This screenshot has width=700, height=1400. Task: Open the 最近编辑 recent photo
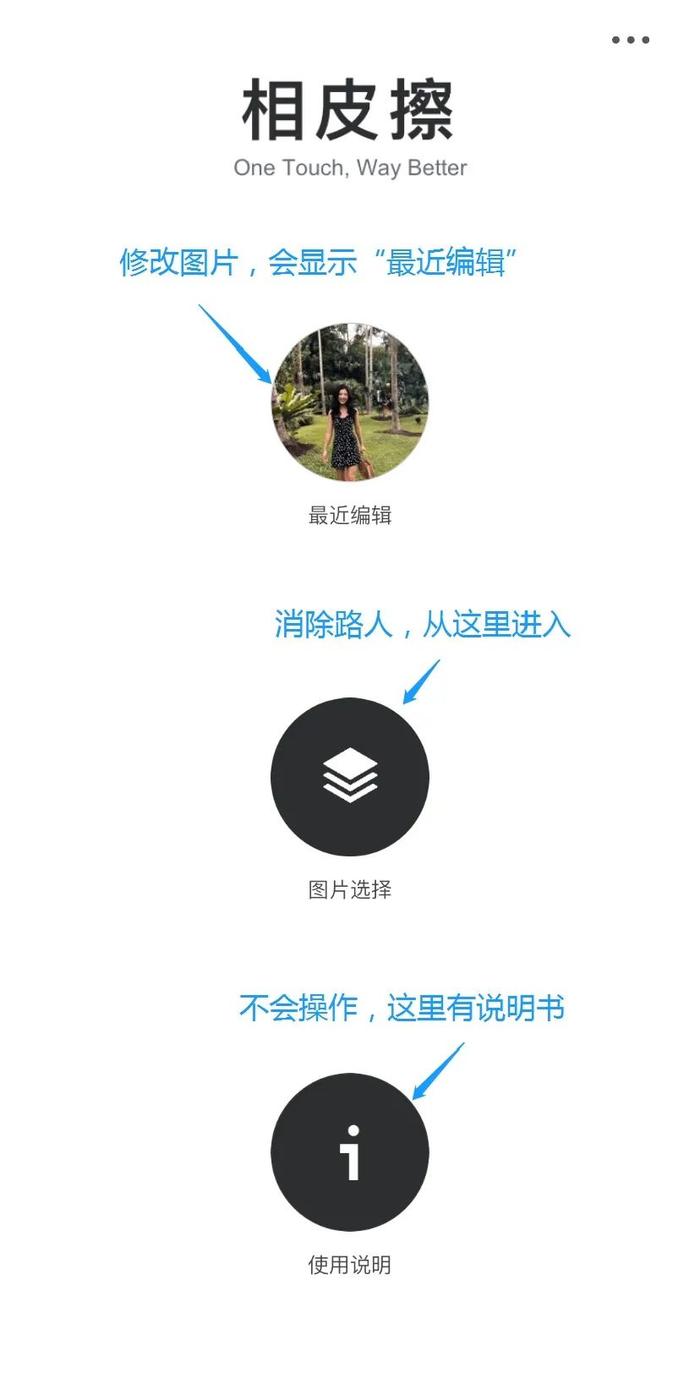pos(350,402)
